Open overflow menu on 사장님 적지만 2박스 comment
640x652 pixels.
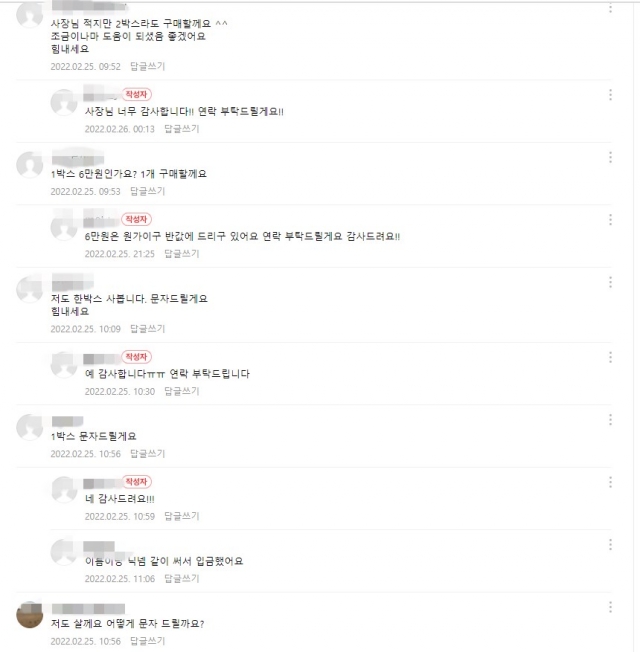[611, 9]
